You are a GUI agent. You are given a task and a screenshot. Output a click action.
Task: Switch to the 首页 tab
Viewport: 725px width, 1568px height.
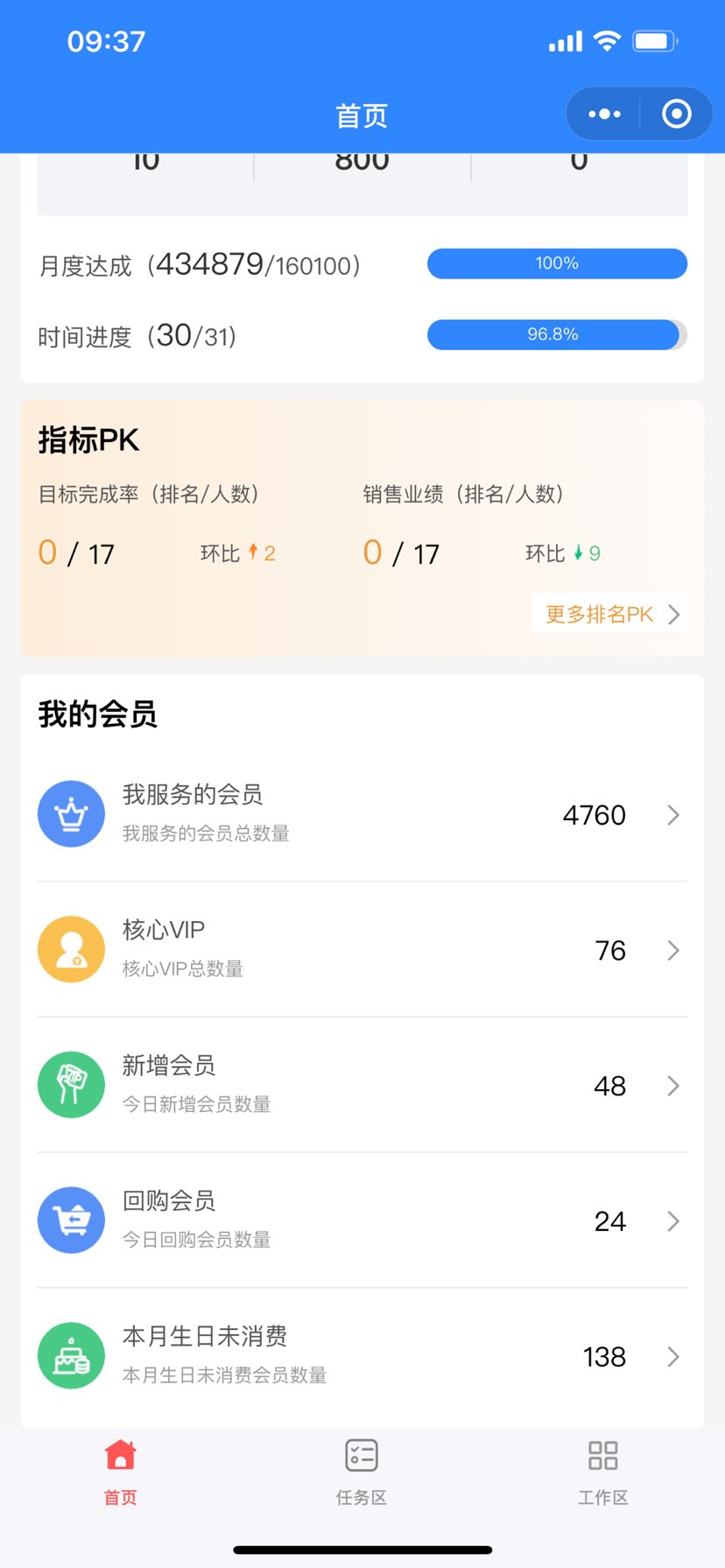tap(120, 1473)
